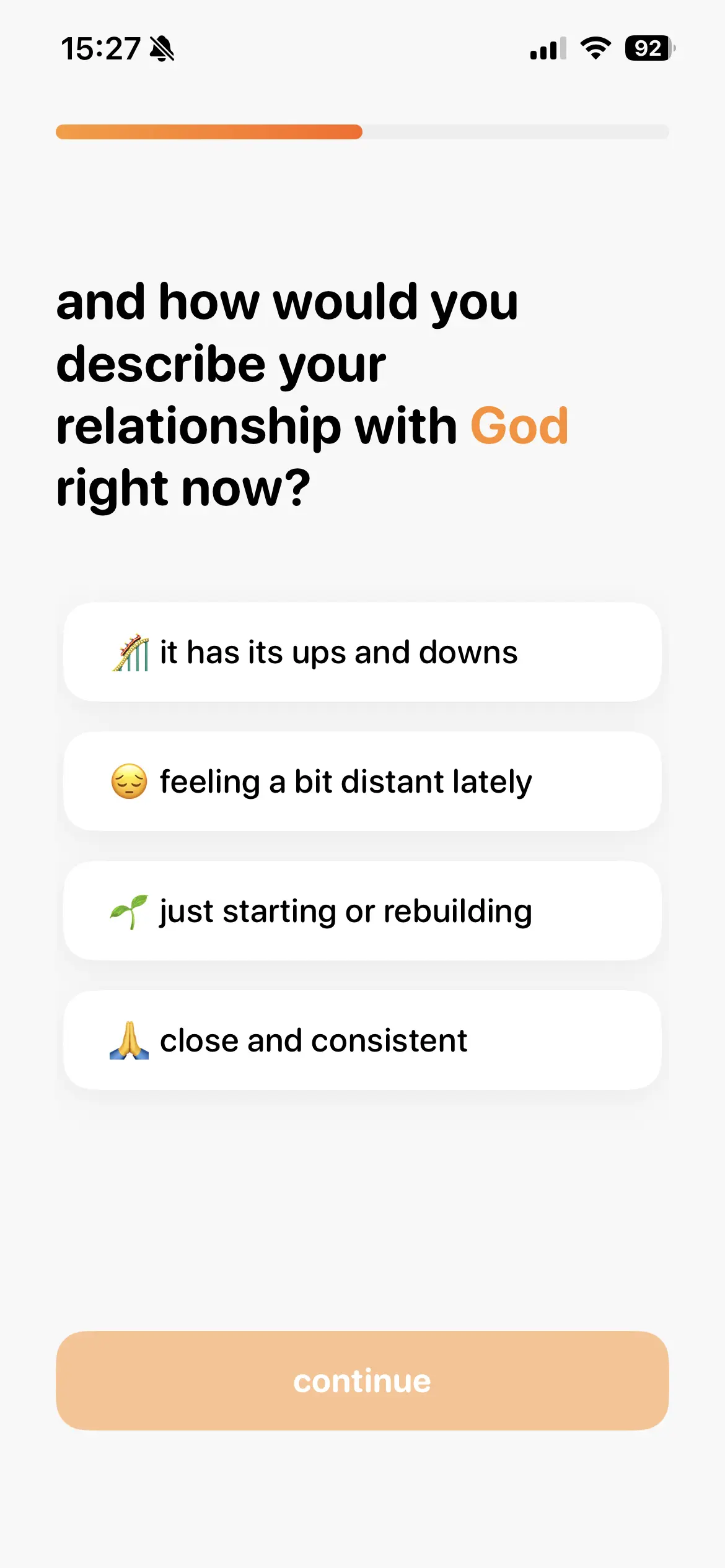Tap the continue button
725x1568 pixels.
pos(362,1381)
